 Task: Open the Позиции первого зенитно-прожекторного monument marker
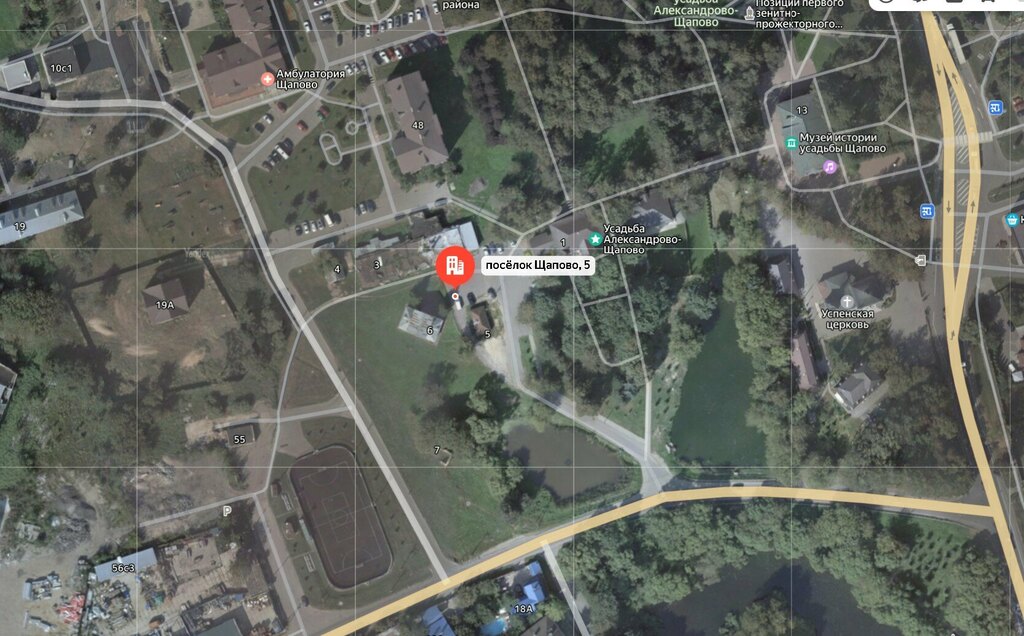point(750,13)
